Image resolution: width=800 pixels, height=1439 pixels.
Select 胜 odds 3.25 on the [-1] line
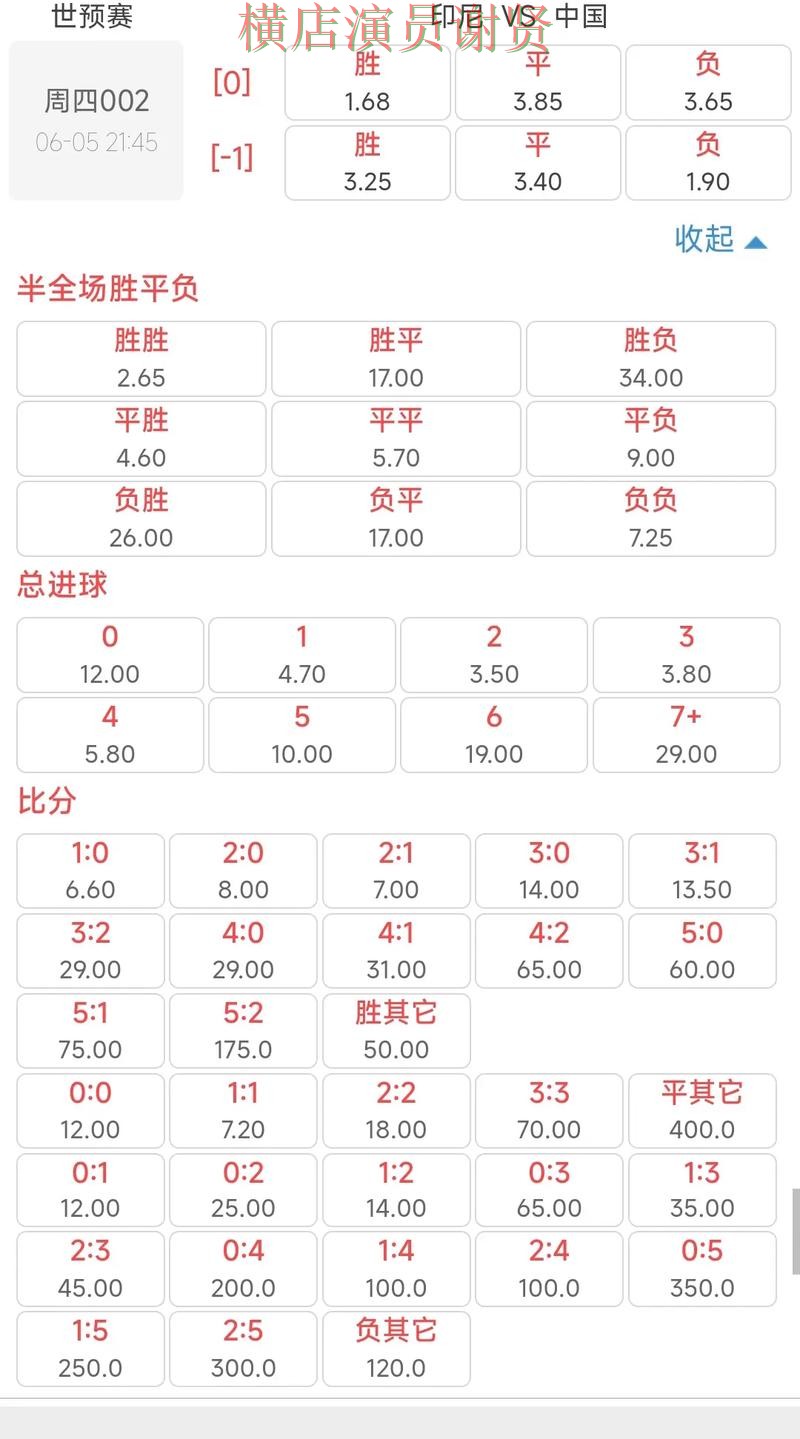pos(367,163)
